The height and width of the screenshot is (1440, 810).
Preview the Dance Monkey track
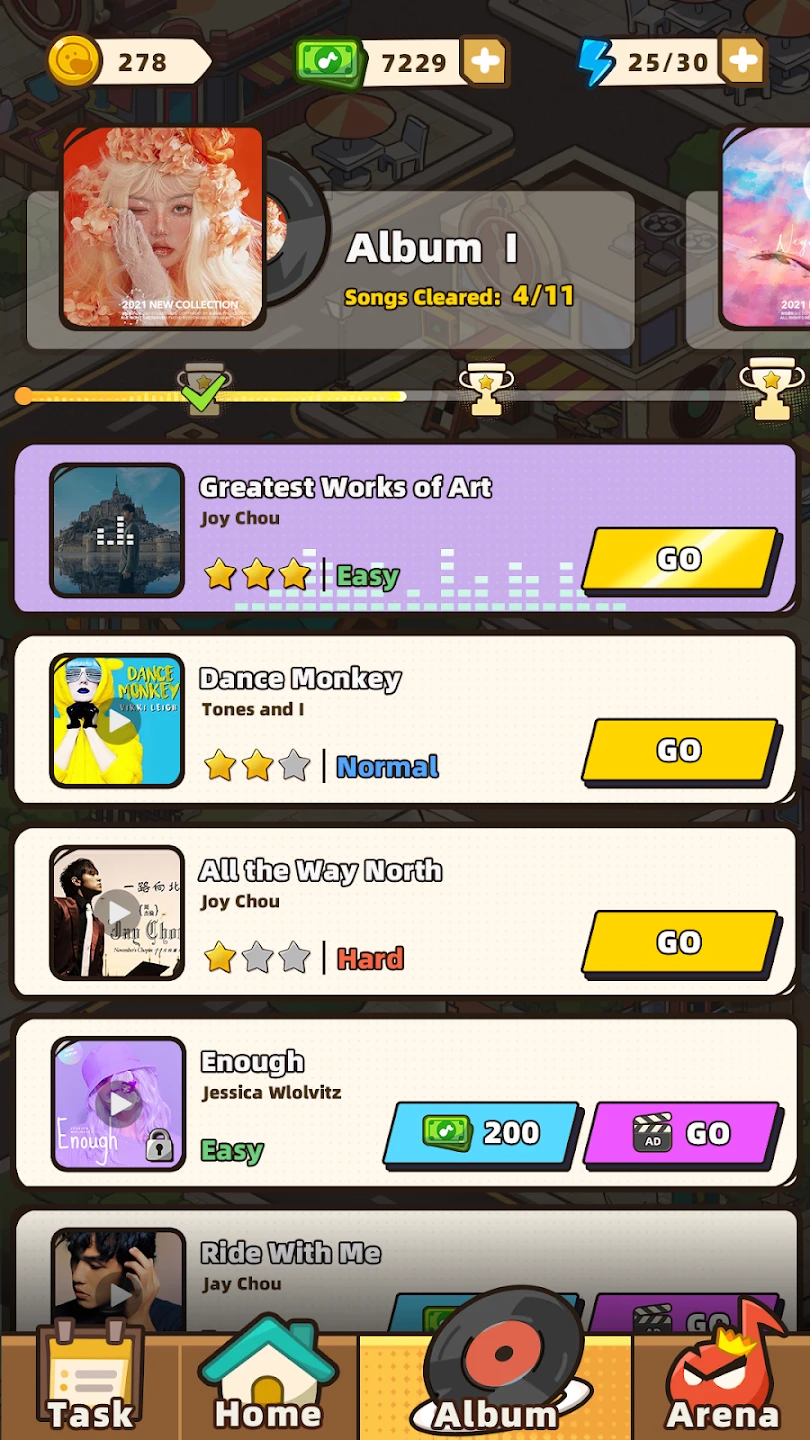pyautogui.click(x=118, y=721)
